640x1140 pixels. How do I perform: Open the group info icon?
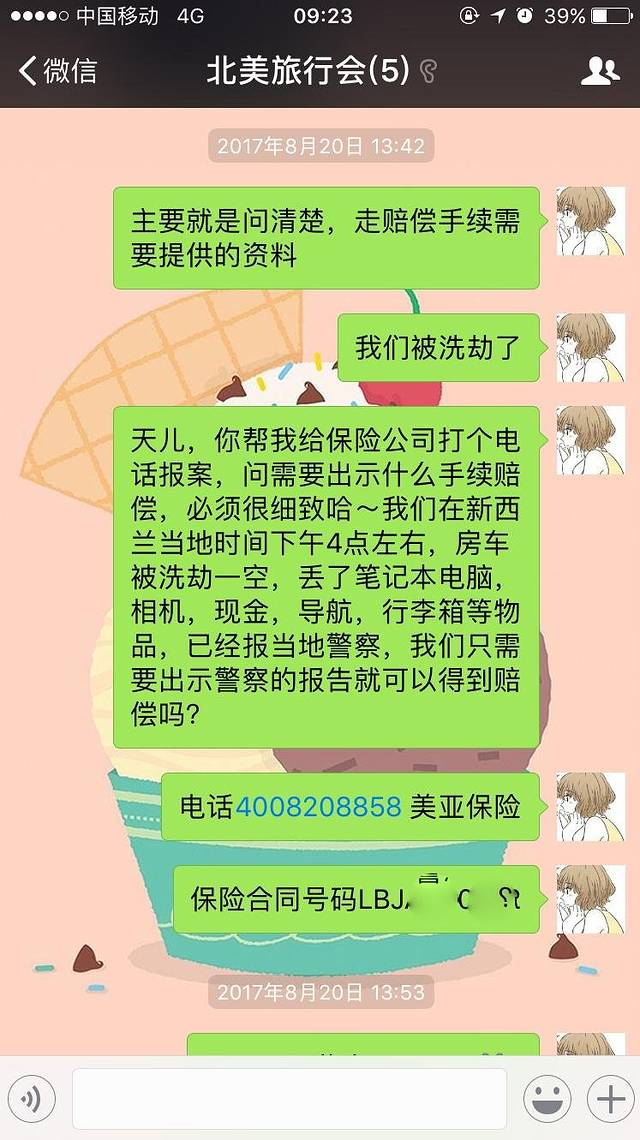tap(600, 71)
